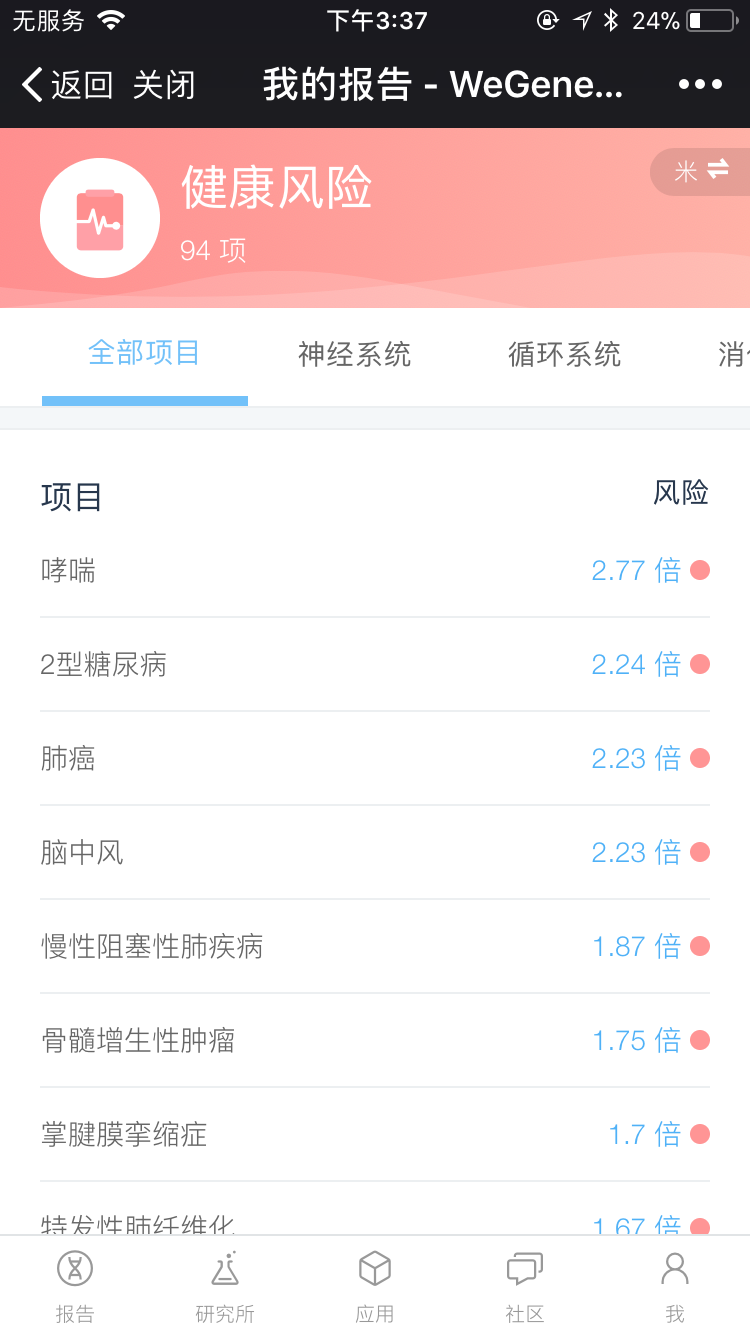
Task: Switch to the 神经系统 tab
Action: click(355, 354)
